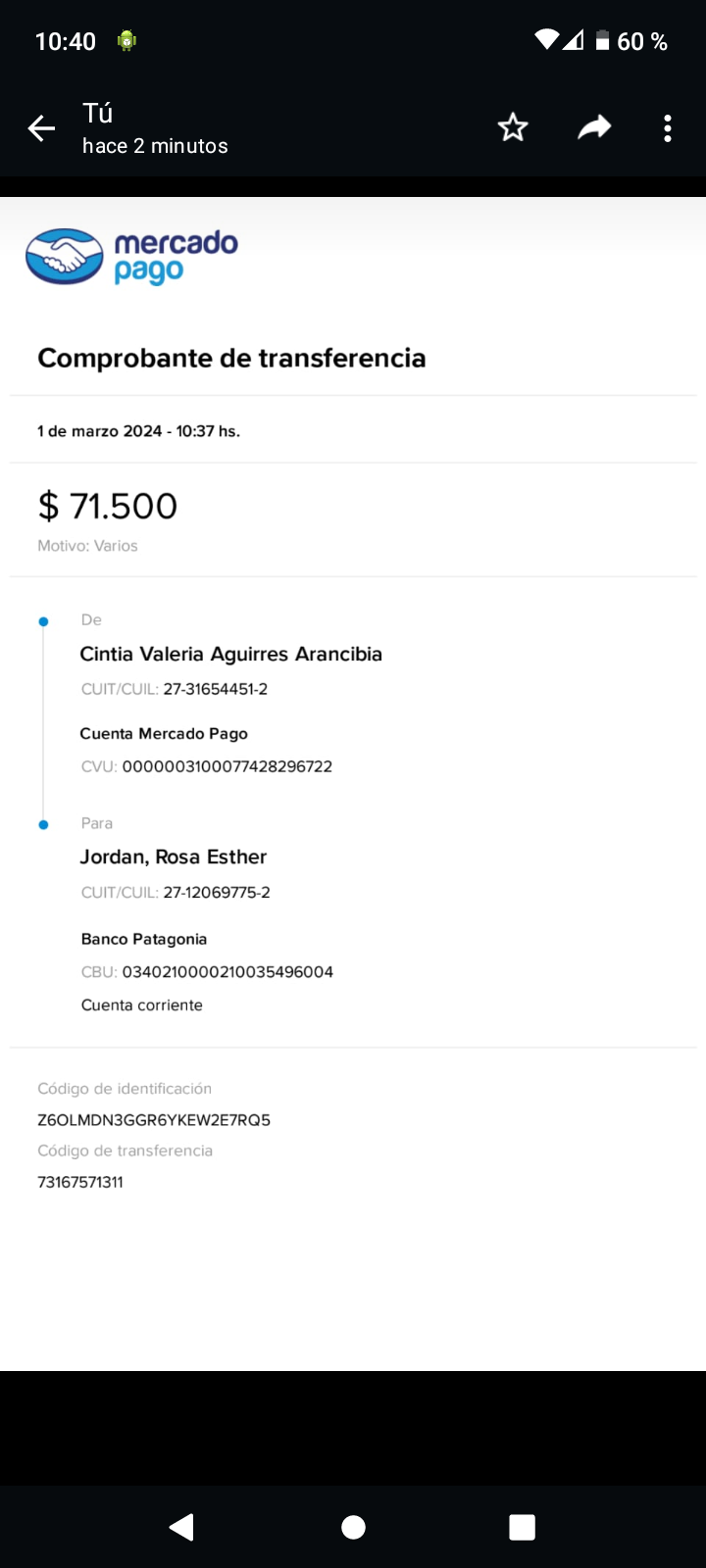
Task: Open the three-dot overflow menu
Action: click(x=668, y=128)
